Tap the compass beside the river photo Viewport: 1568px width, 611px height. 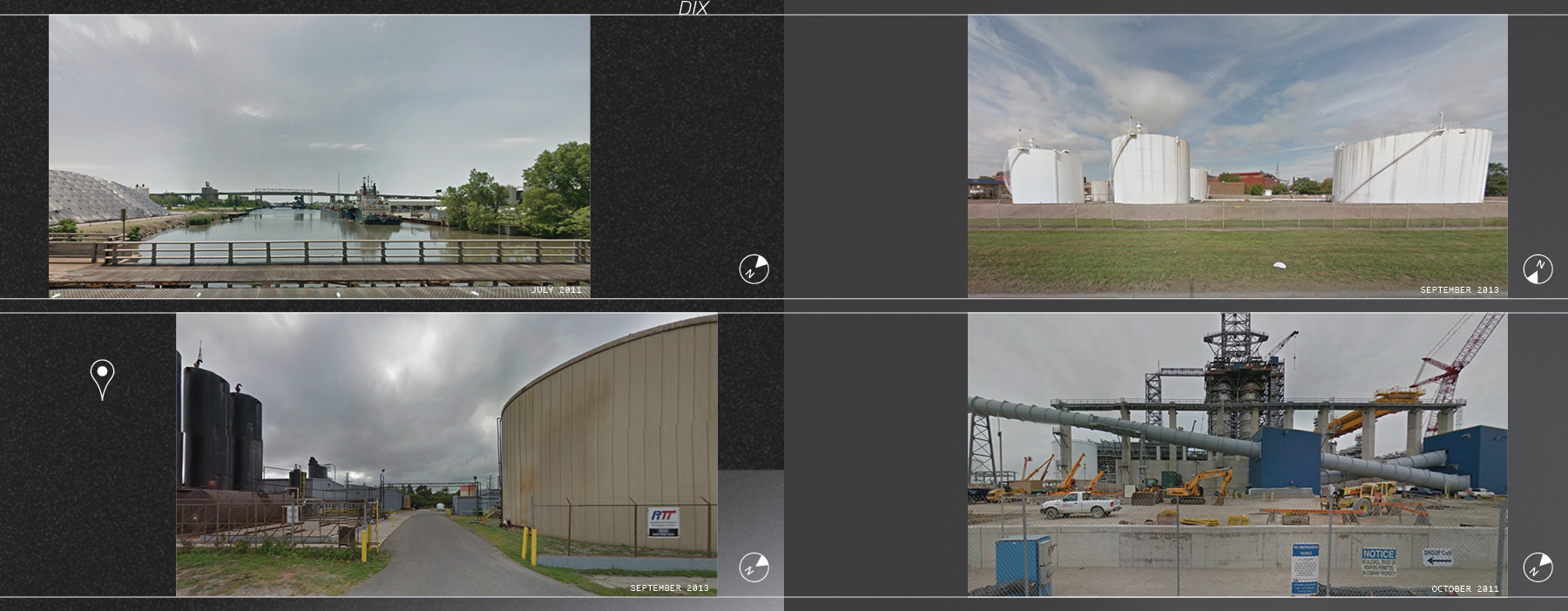[x=754, y=269]
